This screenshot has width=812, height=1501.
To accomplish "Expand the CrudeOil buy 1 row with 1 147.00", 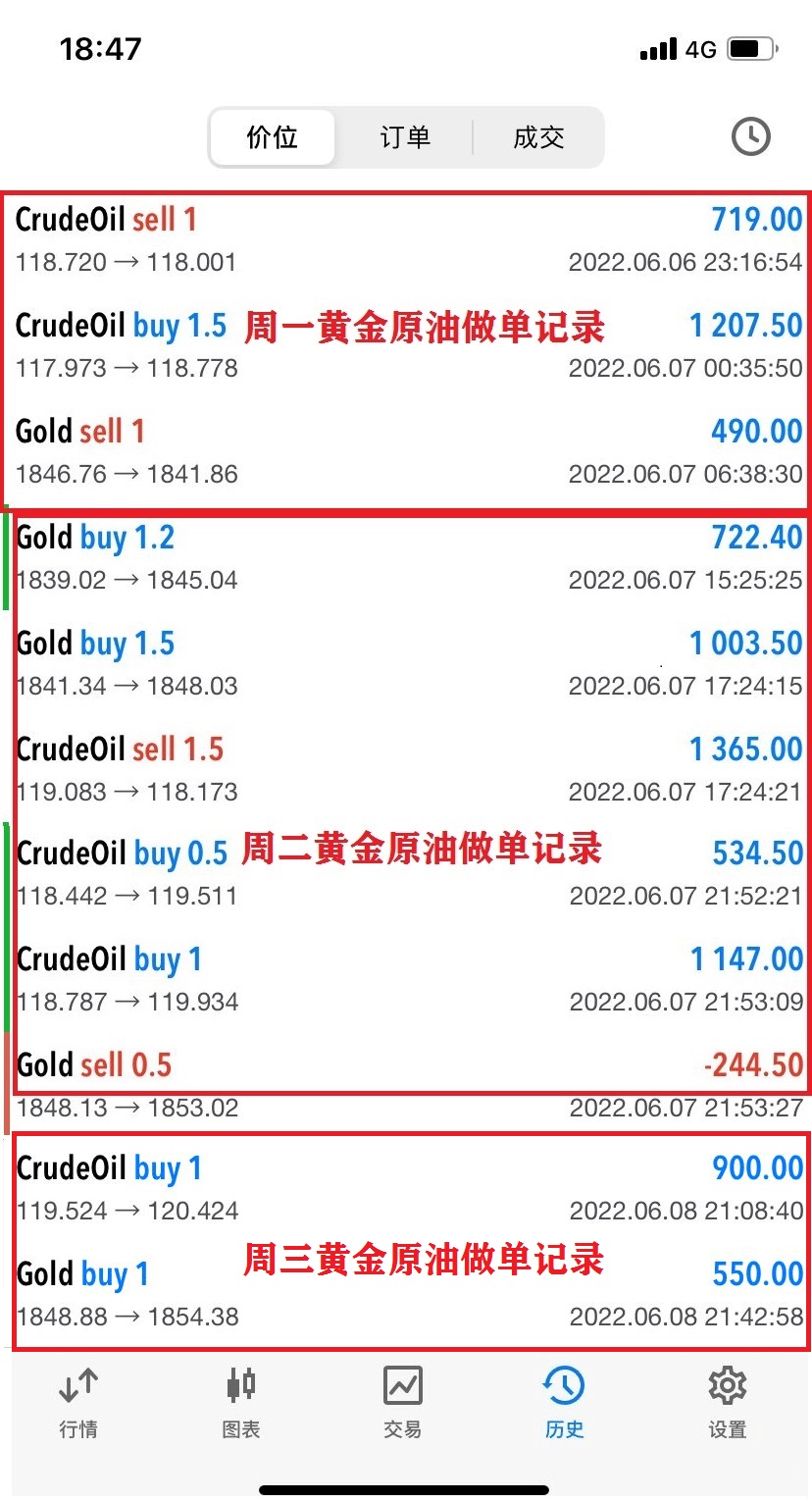I will 406,979.
